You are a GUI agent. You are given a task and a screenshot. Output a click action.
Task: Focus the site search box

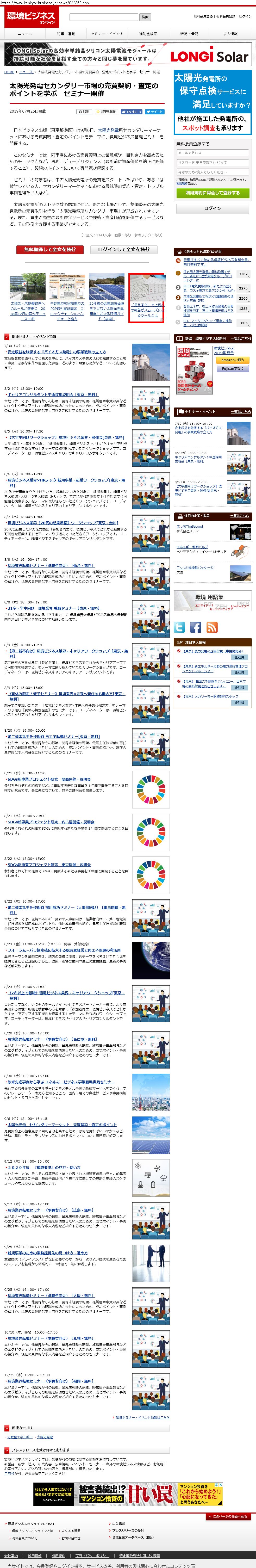click(103, 17)
